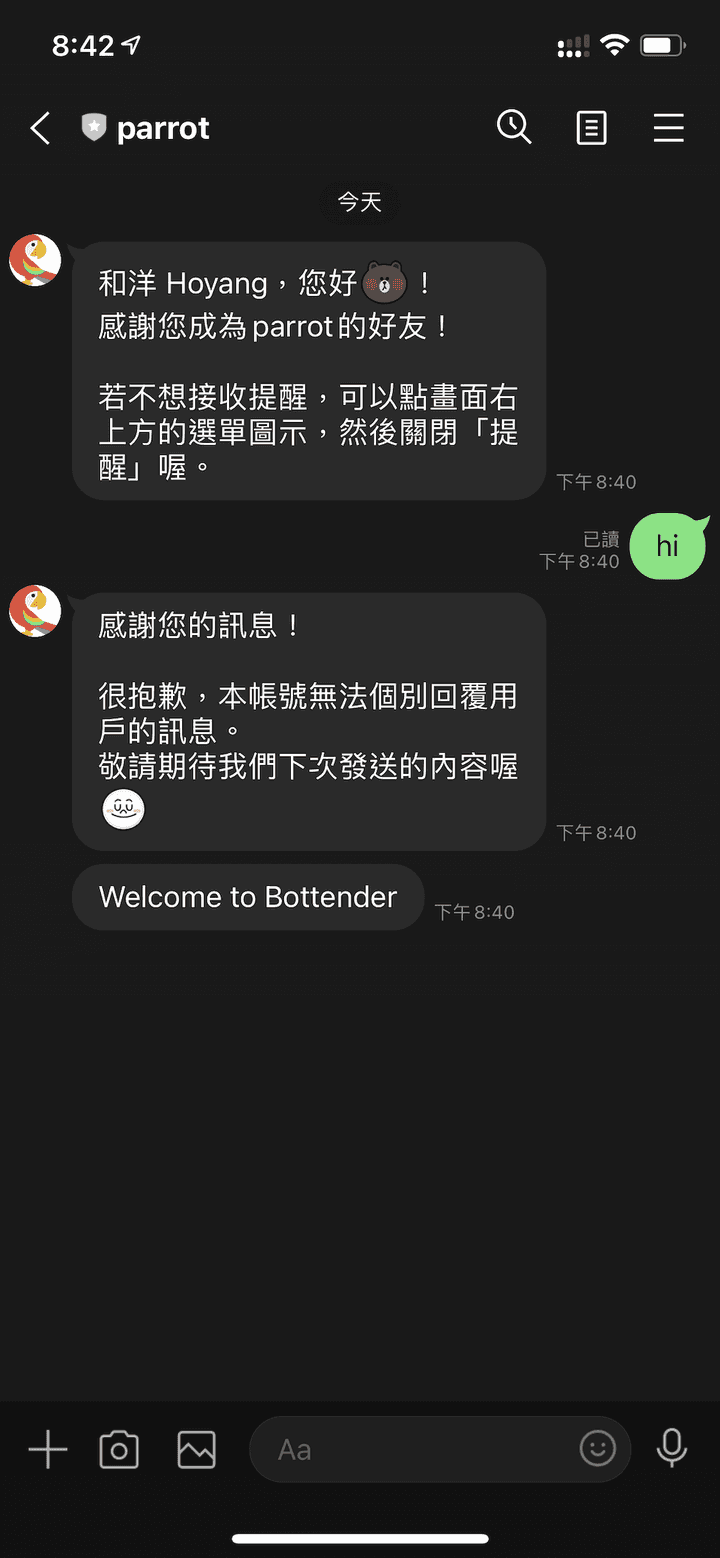The width and height of the screenshot is (720, 1558).
Task: Tap the parrot avatar of the second message
Action: coord(35,611)
